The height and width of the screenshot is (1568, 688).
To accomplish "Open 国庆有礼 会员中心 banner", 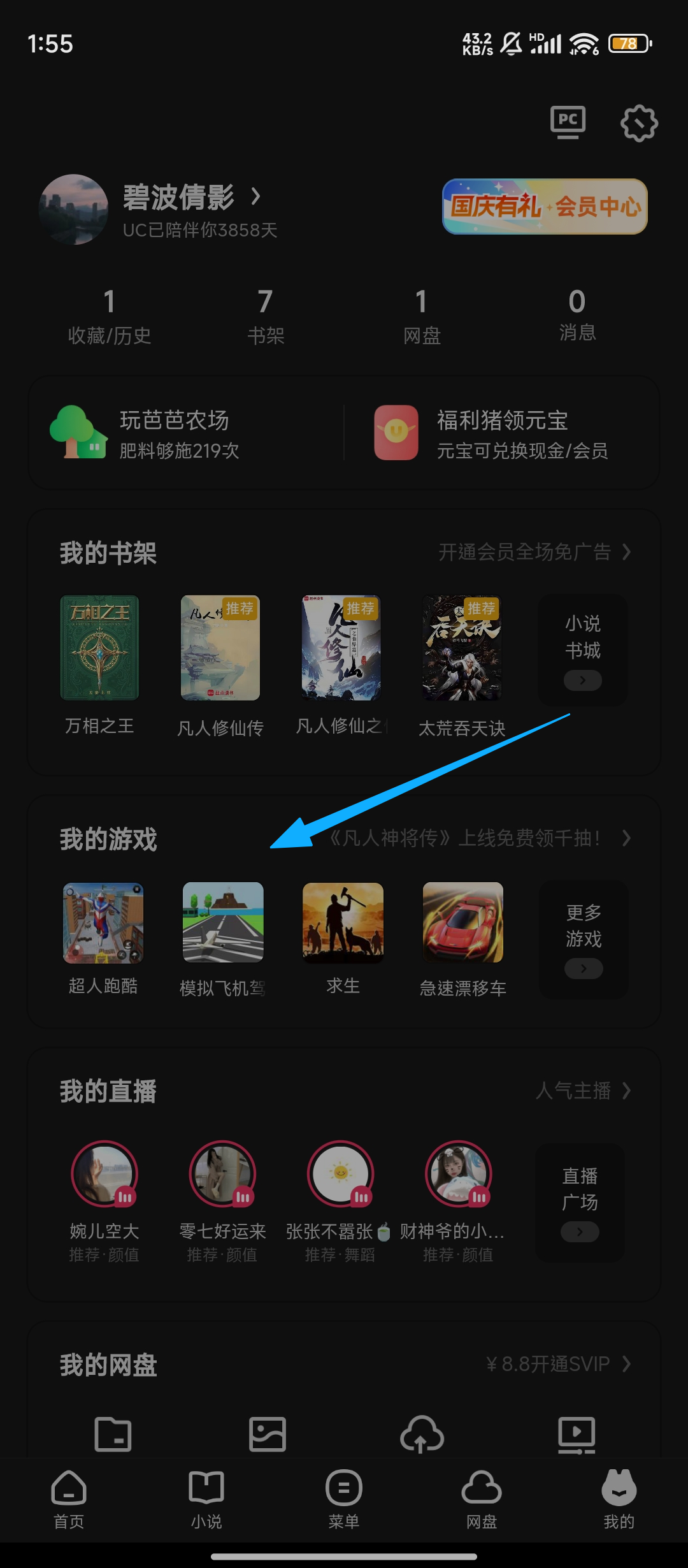I will [545, 207].
